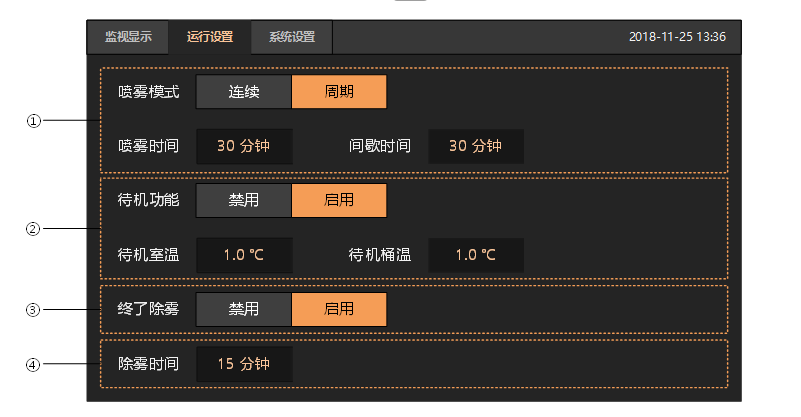Enable 终了除雾 with 启用
Viewport: 801px width, 417px height.
pyautogui.click(x=338, y=309)
